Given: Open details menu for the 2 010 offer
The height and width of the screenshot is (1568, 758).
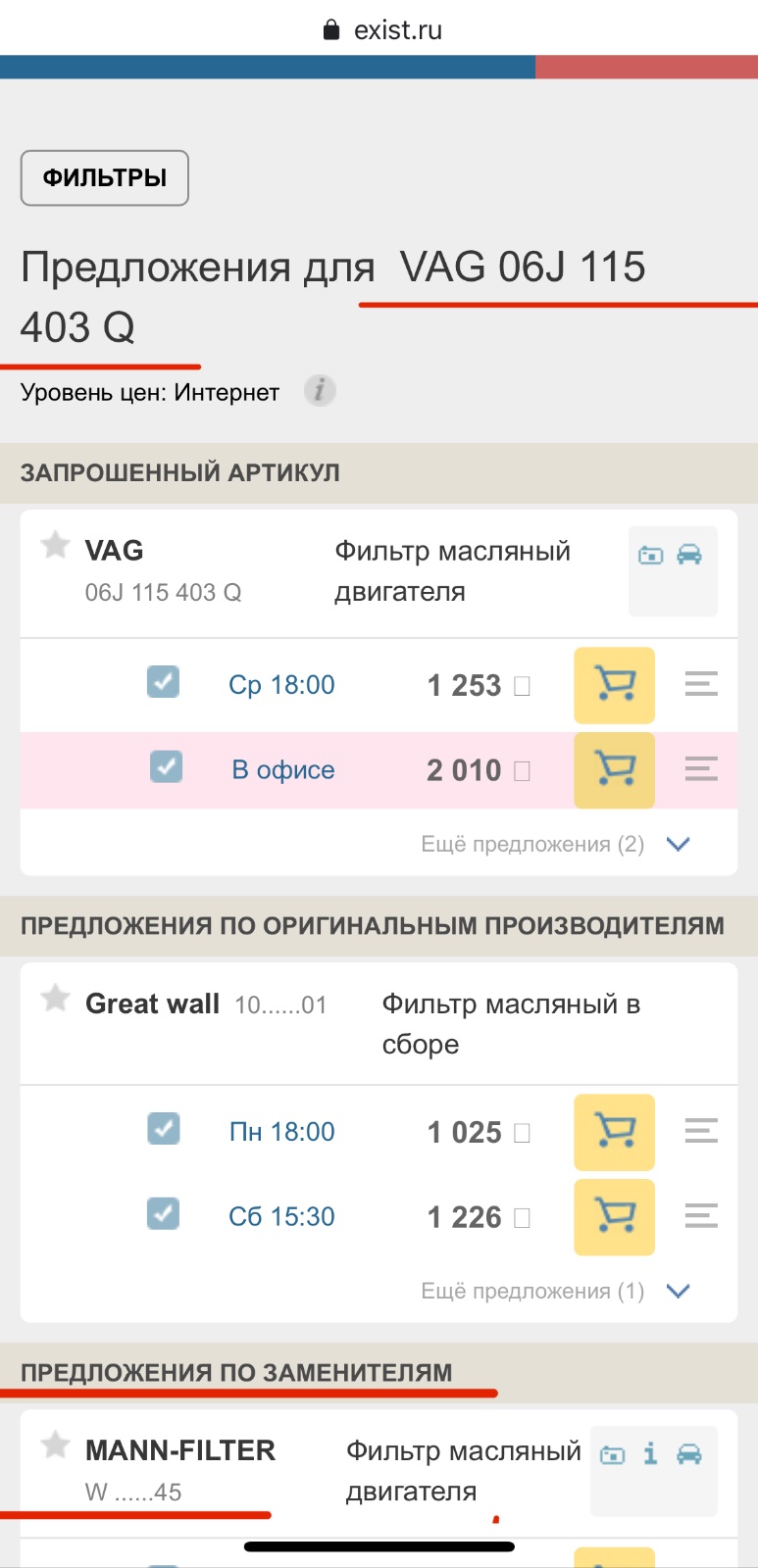Looking at the screenshot, I should [701, 768].
